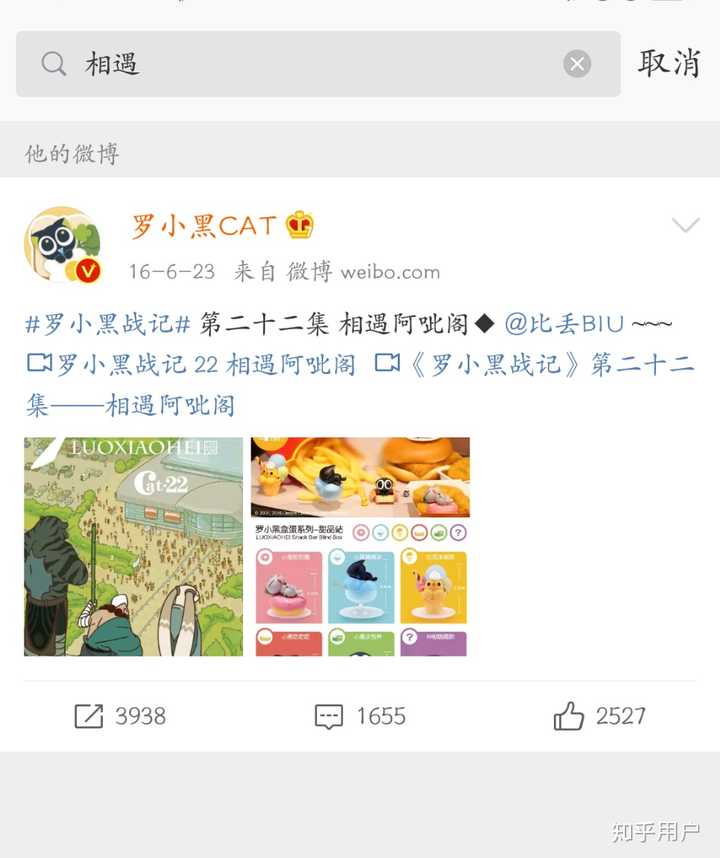Image resolution: width=720 pixels, height=858 pixels.
Task: Open 罗小黑CAT's profile avatar
Action: [62, 246]
